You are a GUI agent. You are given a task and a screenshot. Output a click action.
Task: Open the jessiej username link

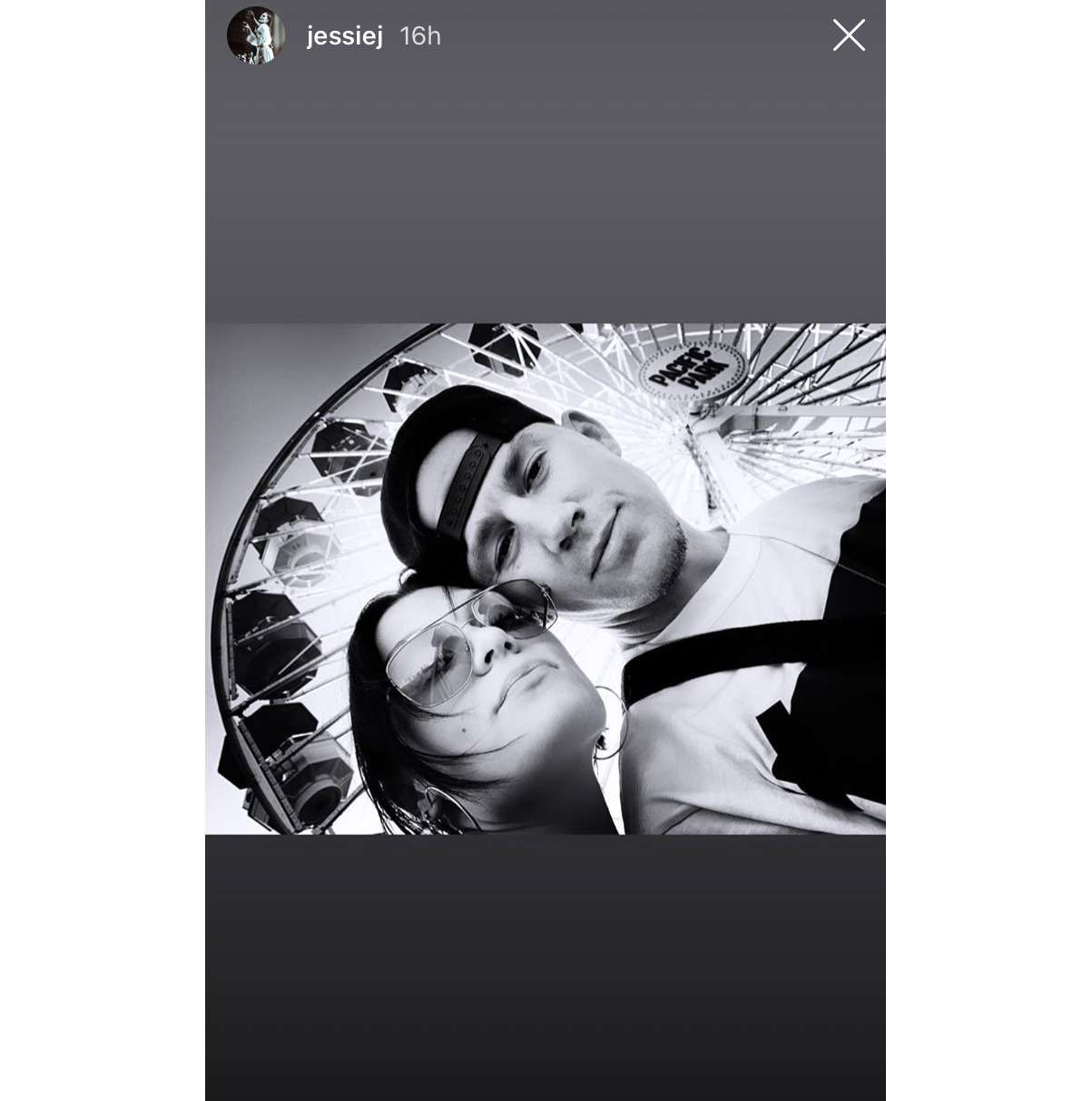coord(344,36)
